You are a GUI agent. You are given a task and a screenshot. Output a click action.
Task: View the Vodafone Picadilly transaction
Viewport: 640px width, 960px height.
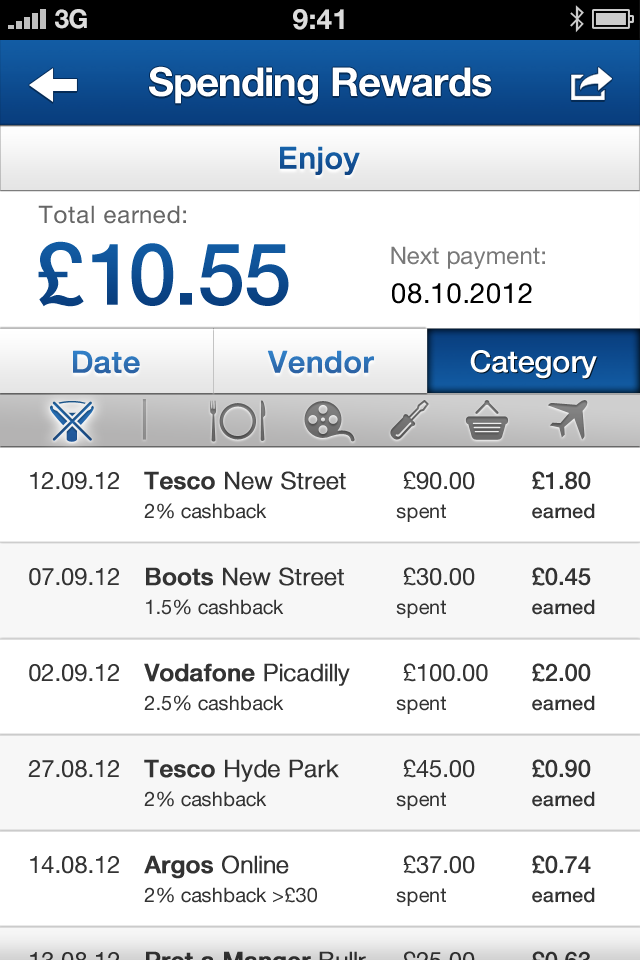click(x=320, y=687)
